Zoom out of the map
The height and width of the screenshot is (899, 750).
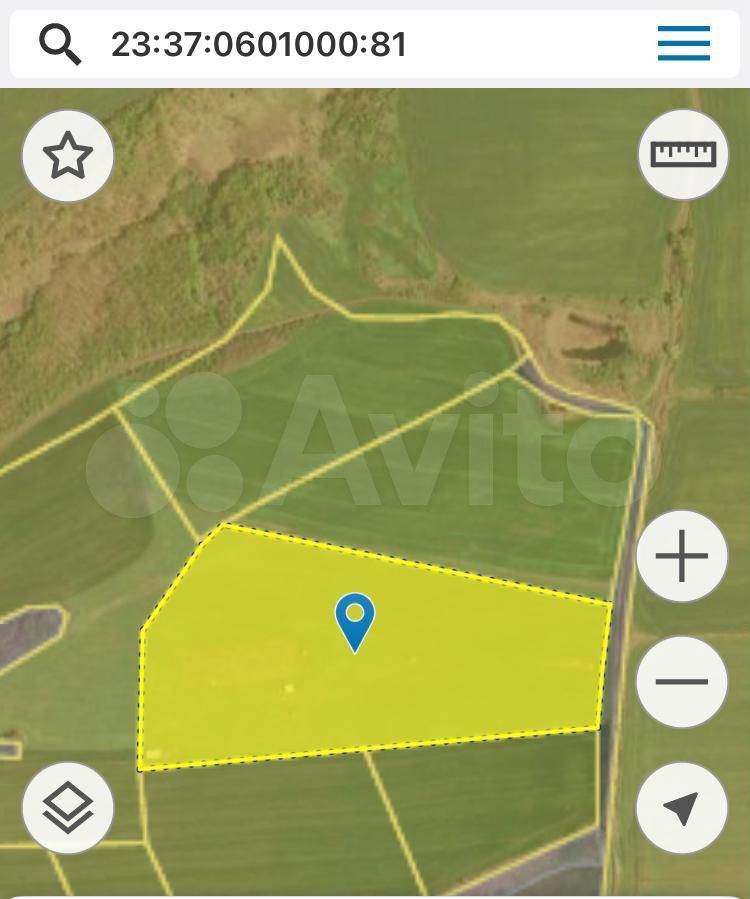pyautogui.click(x=682, y=682)
